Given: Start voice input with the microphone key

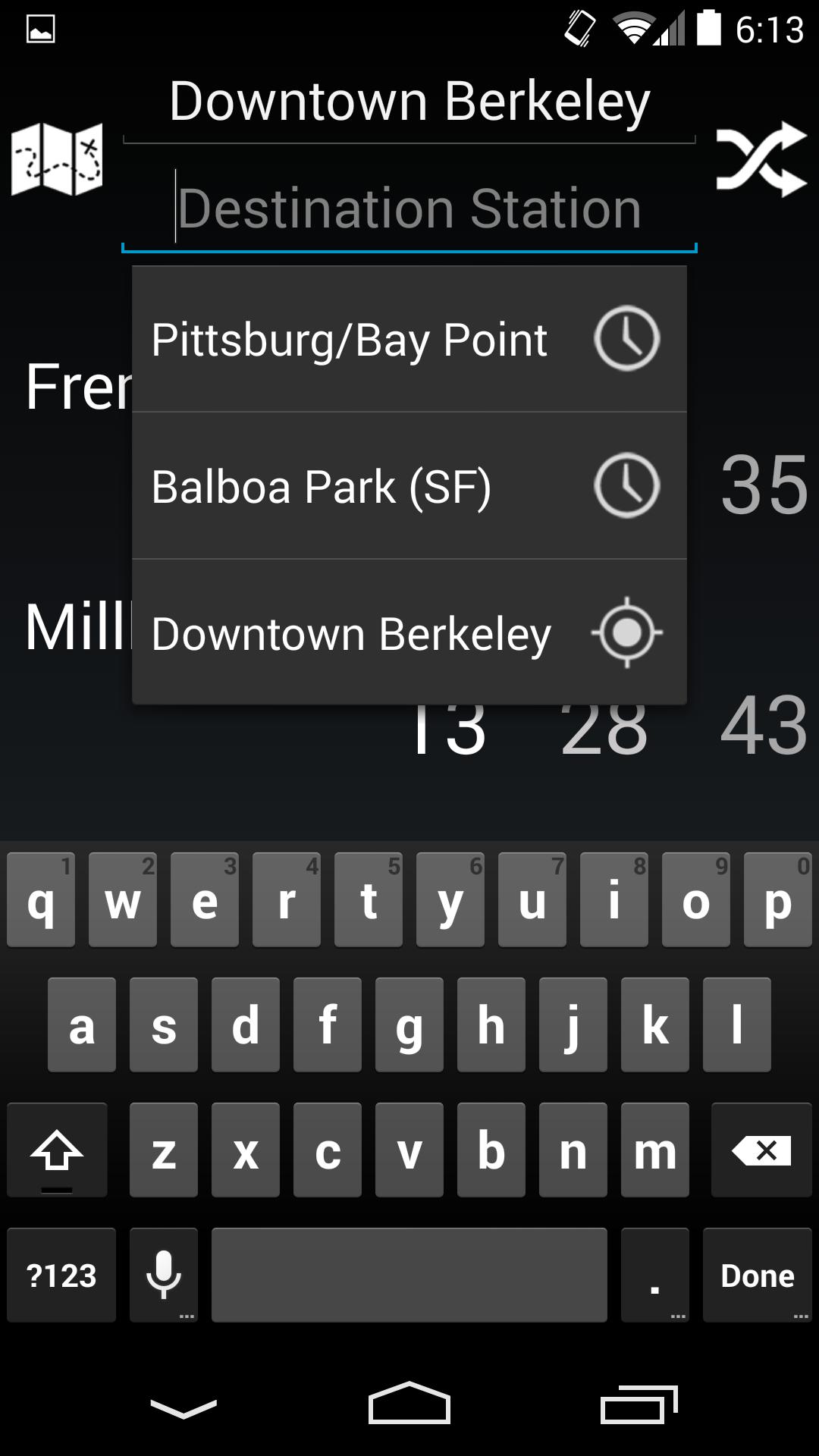Looking at the screenshot, I should [164, 1276].
